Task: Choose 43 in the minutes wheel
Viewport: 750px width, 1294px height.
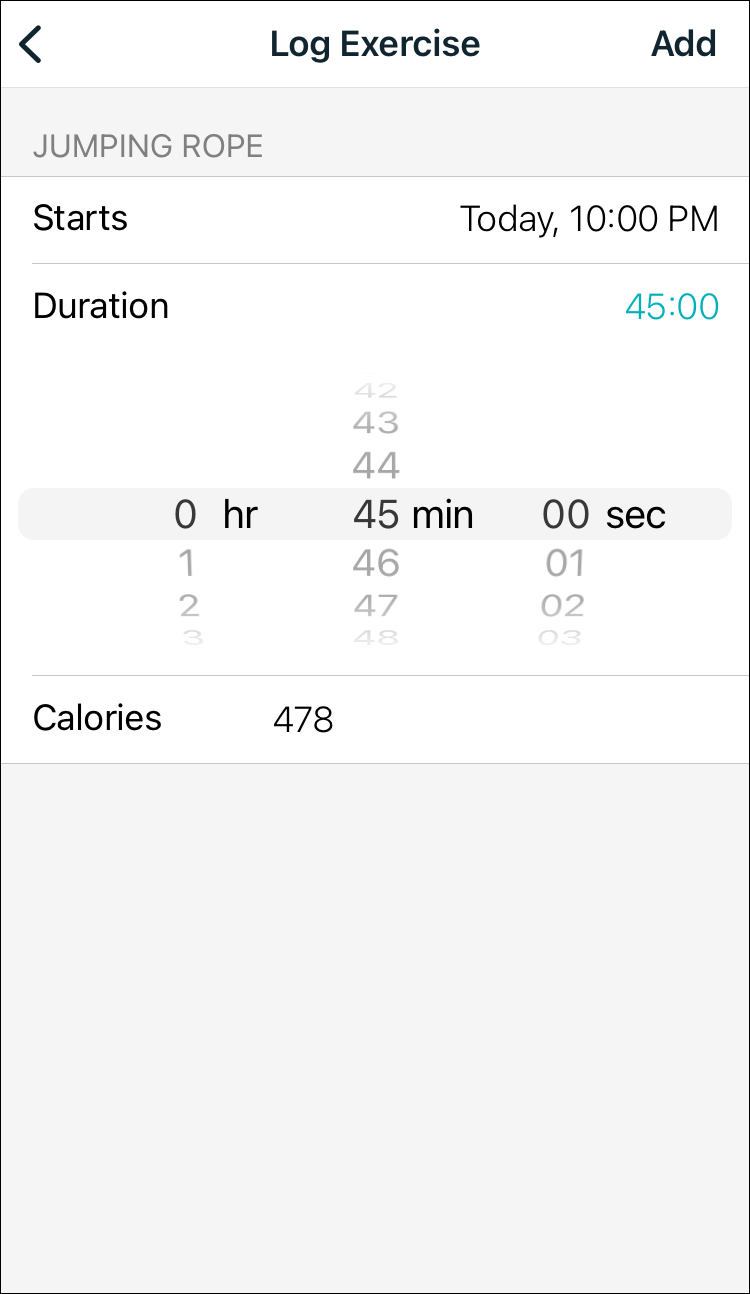Action: 376,423
